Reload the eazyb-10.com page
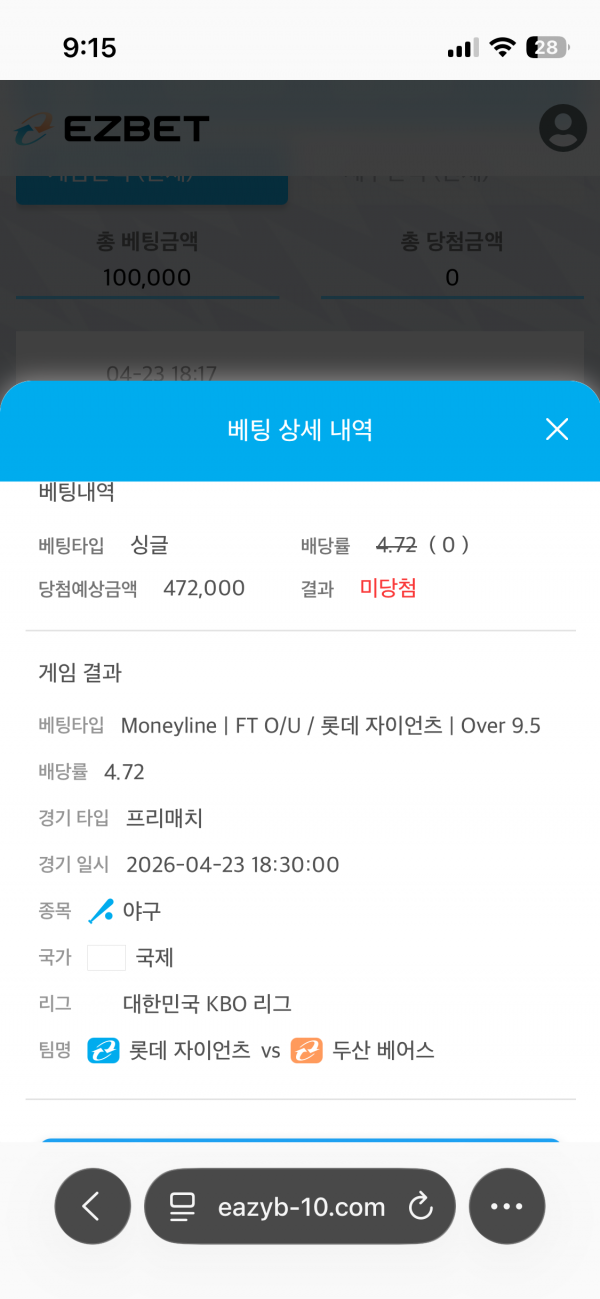Image resolution: width=600 pixels, height=1299 pixels. [421, 1207]
